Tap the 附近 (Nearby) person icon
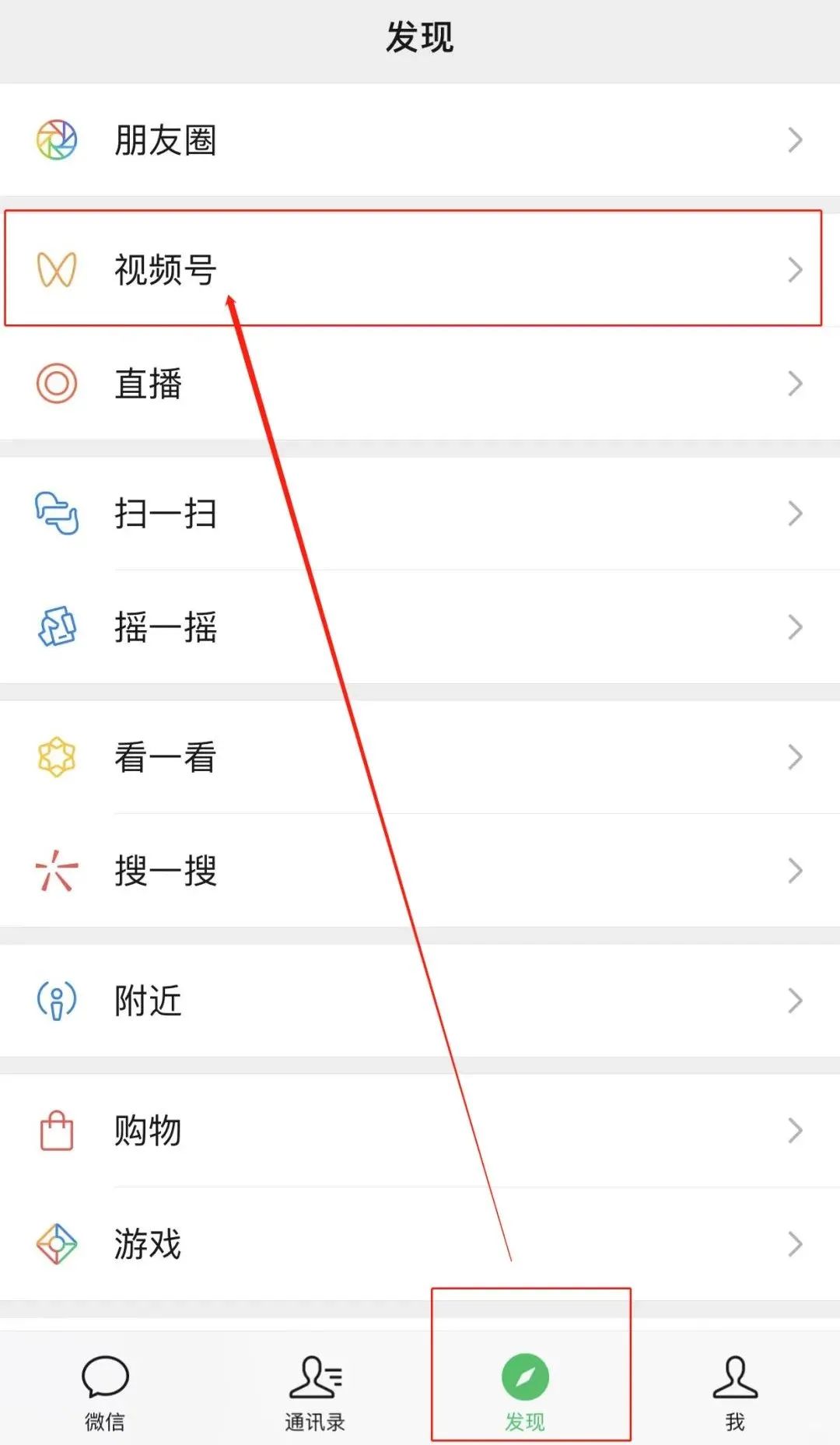 point(54,1001)
